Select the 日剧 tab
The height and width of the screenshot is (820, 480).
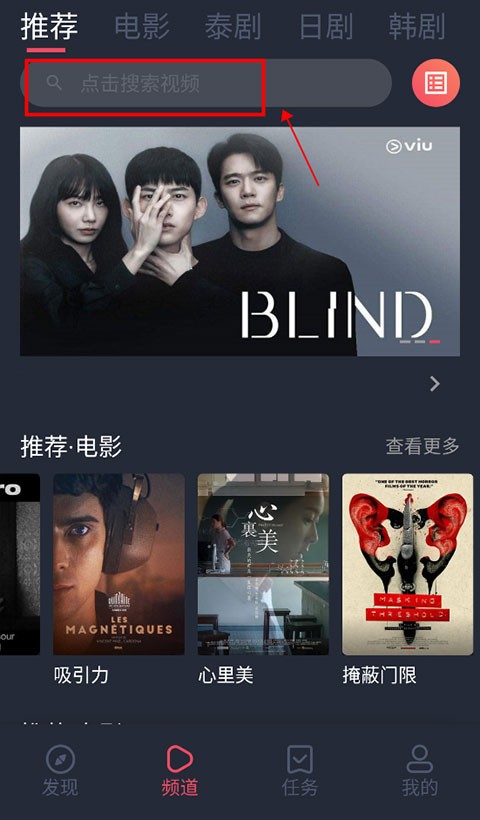[x=325, y=26]
